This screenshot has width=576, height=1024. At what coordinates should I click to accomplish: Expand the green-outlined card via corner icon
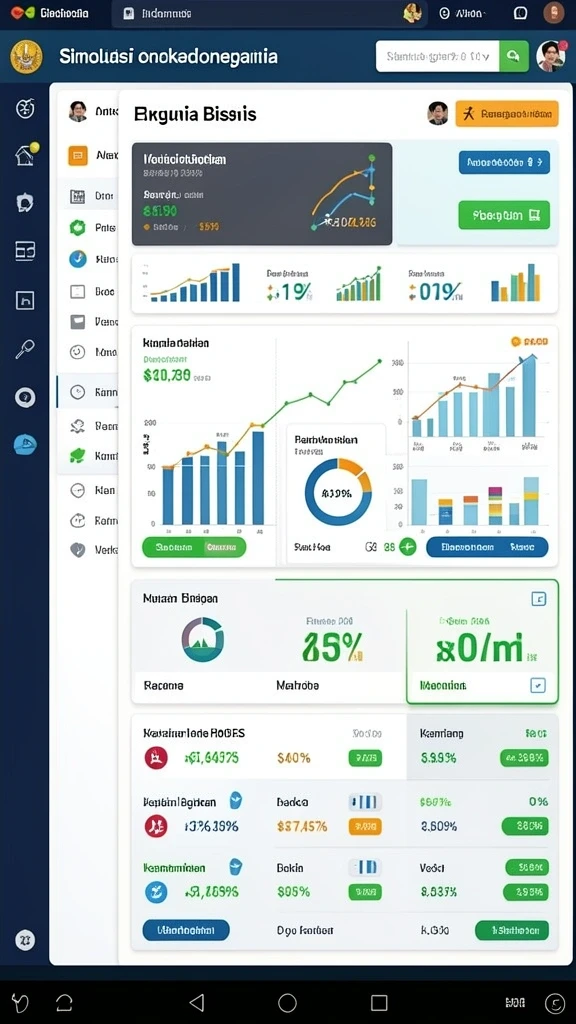[538, 598]
